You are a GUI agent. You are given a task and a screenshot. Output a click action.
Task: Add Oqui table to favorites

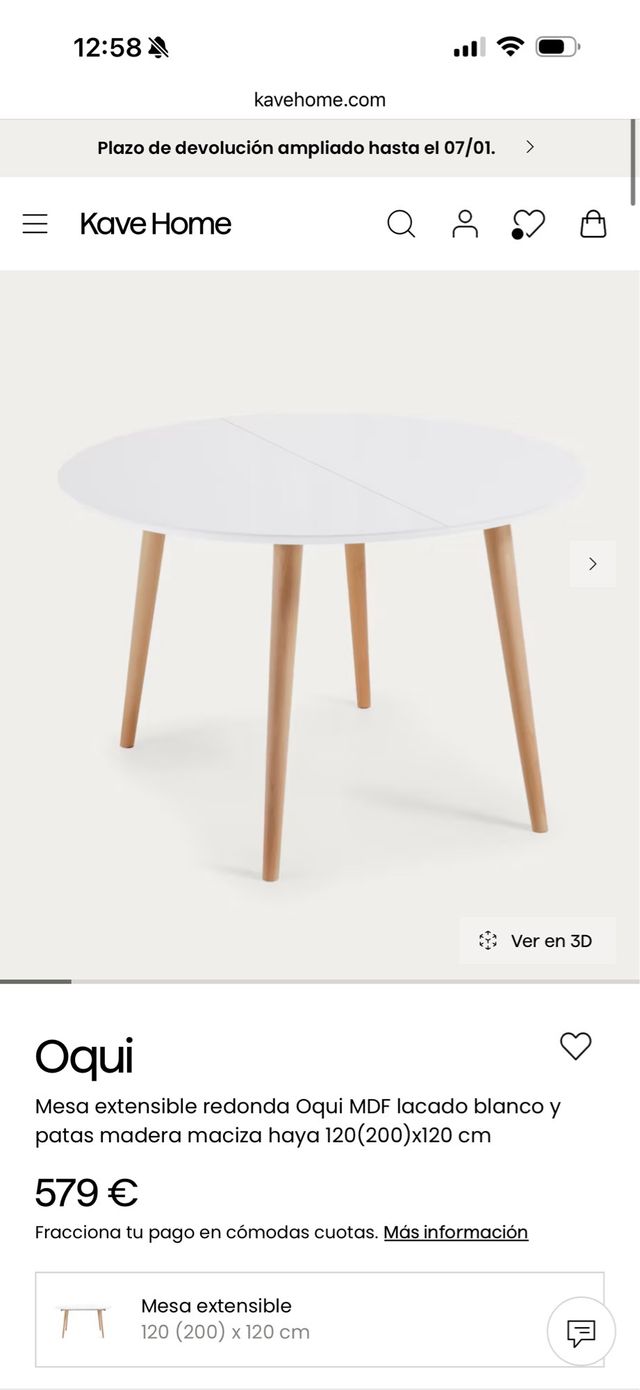[x=575, y=1046]
